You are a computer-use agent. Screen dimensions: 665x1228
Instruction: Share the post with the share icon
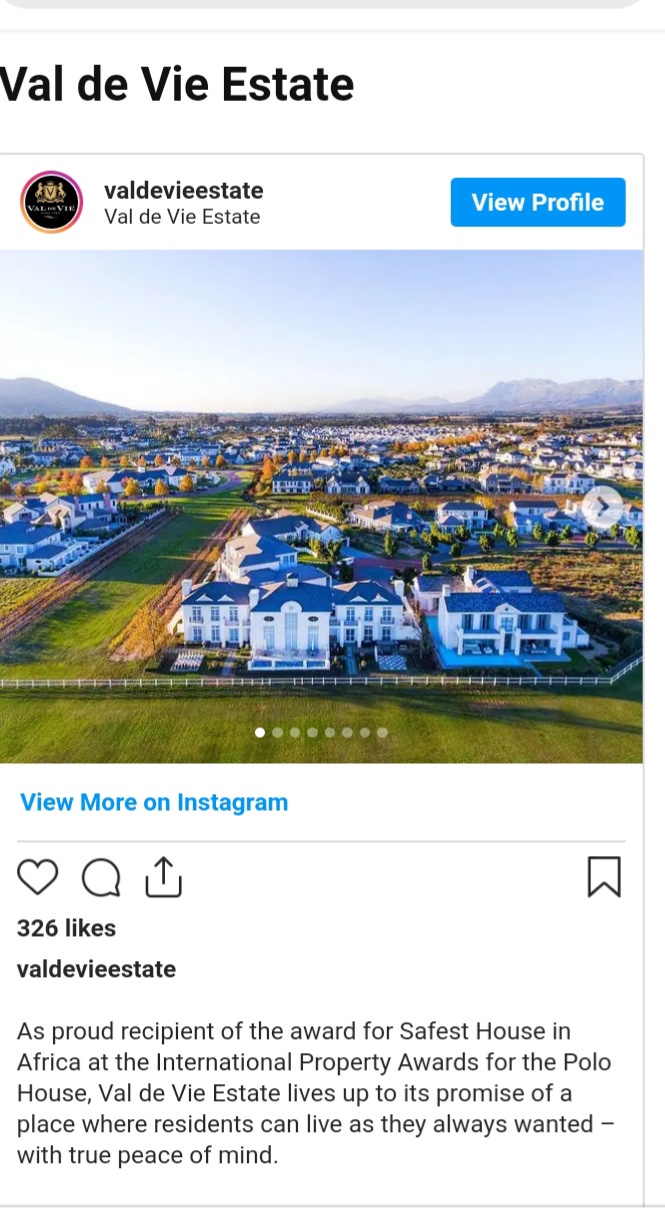(163, 877)
